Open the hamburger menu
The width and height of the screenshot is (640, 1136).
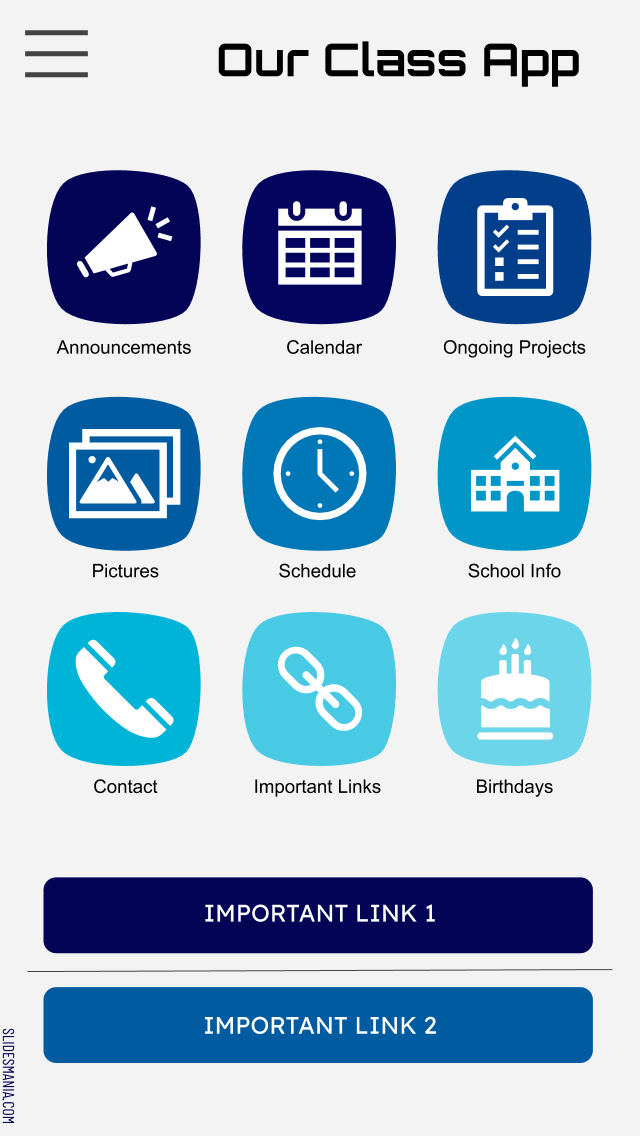(x=57, y=54)
